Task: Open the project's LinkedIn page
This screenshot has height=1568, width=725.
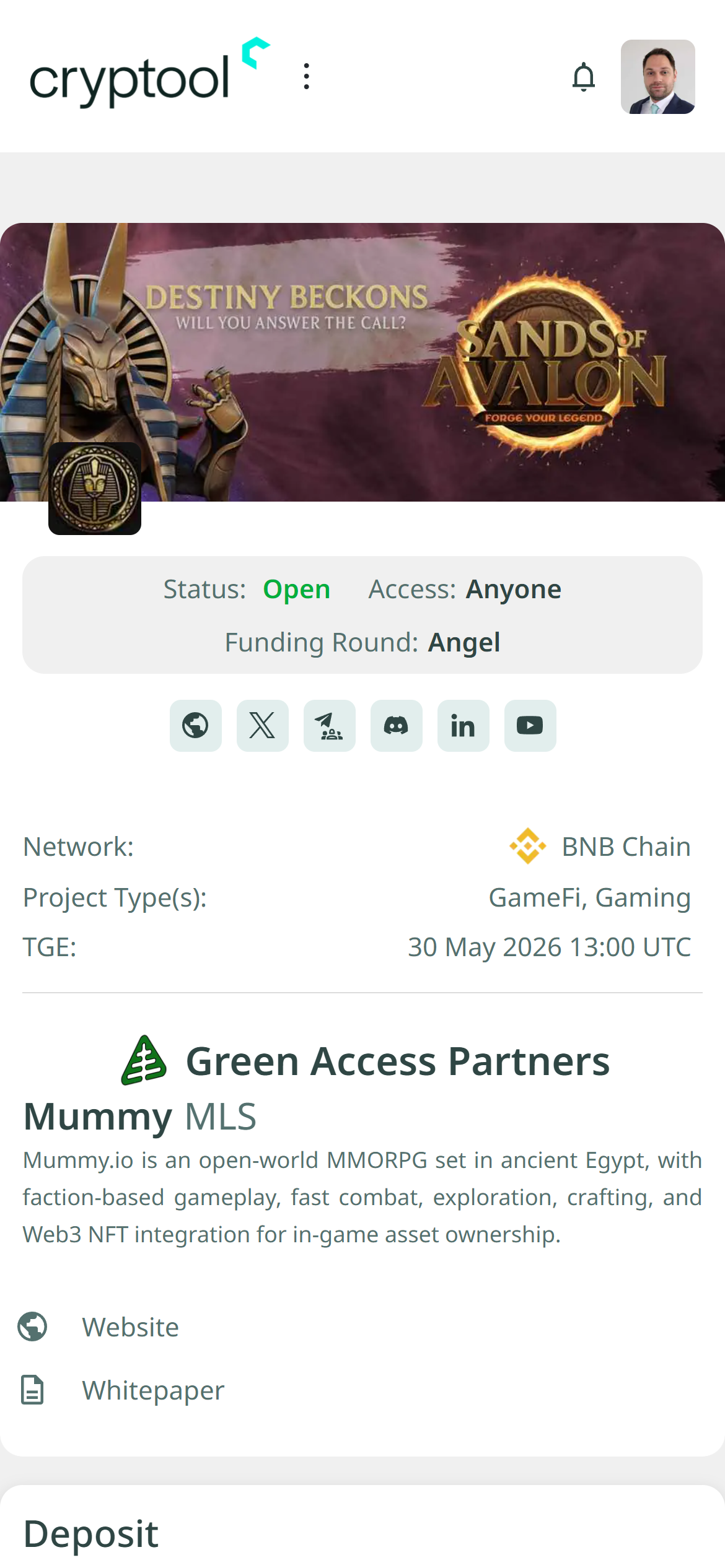Action: (x=464, y=726)
